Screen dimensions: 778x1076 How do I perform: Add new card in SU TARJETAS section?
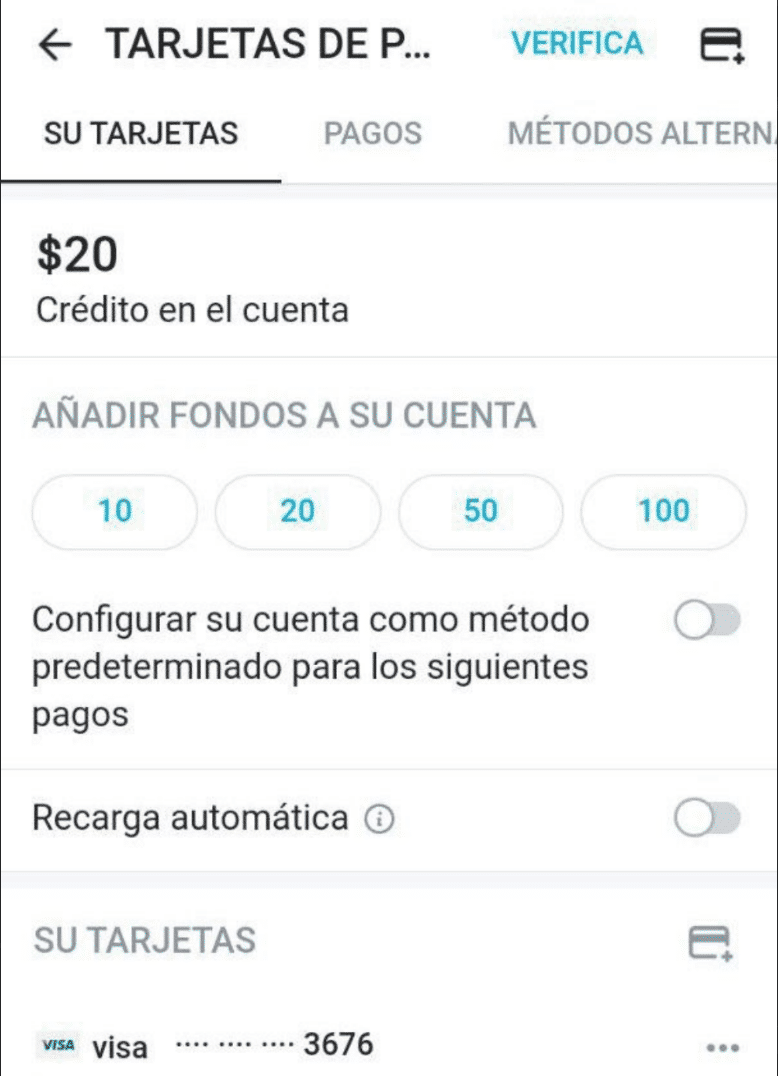[x=710, y=942]
